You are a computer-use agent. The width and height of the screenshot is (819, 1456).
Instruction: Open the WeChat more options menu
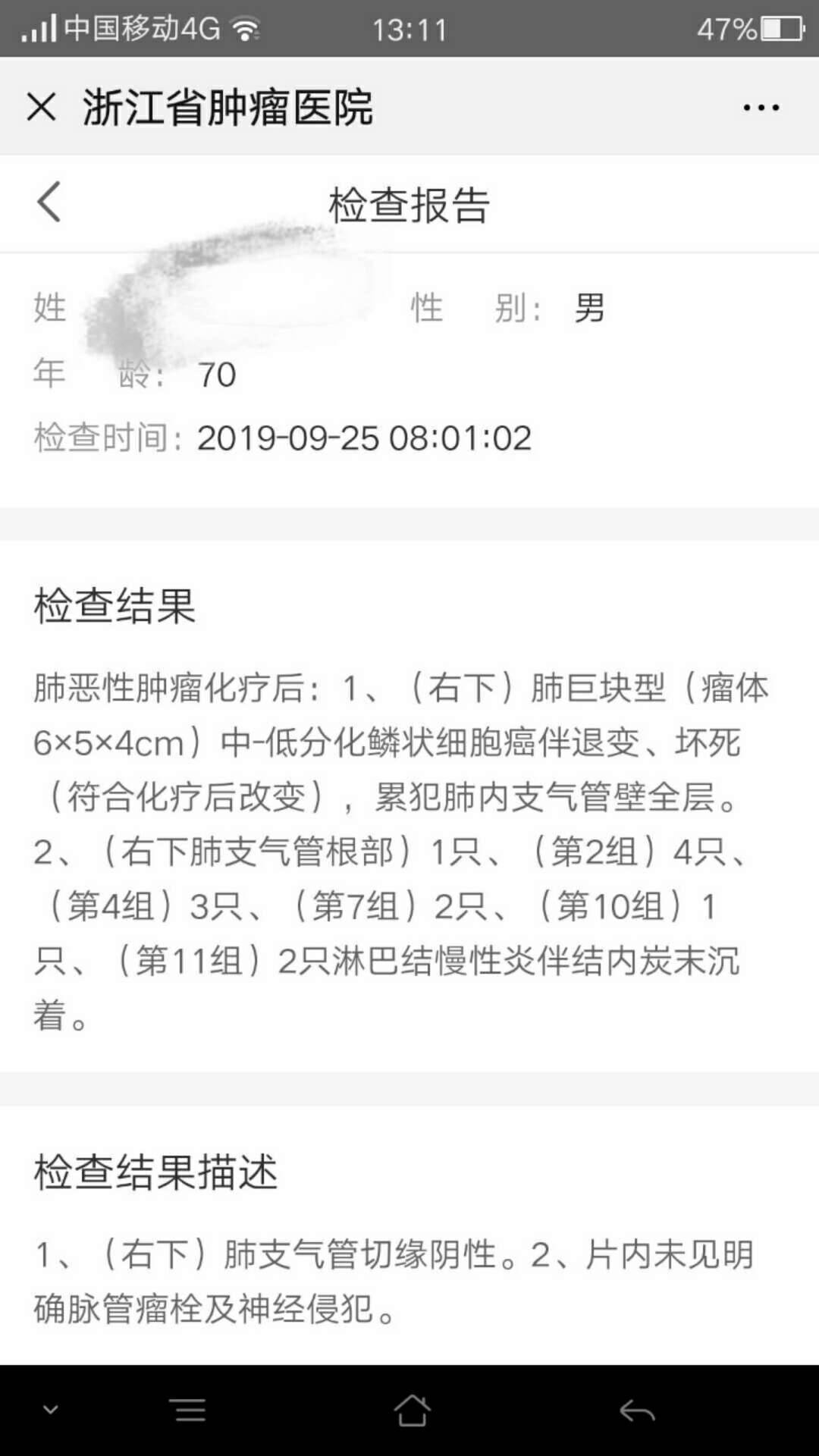[x=761, y=108]
